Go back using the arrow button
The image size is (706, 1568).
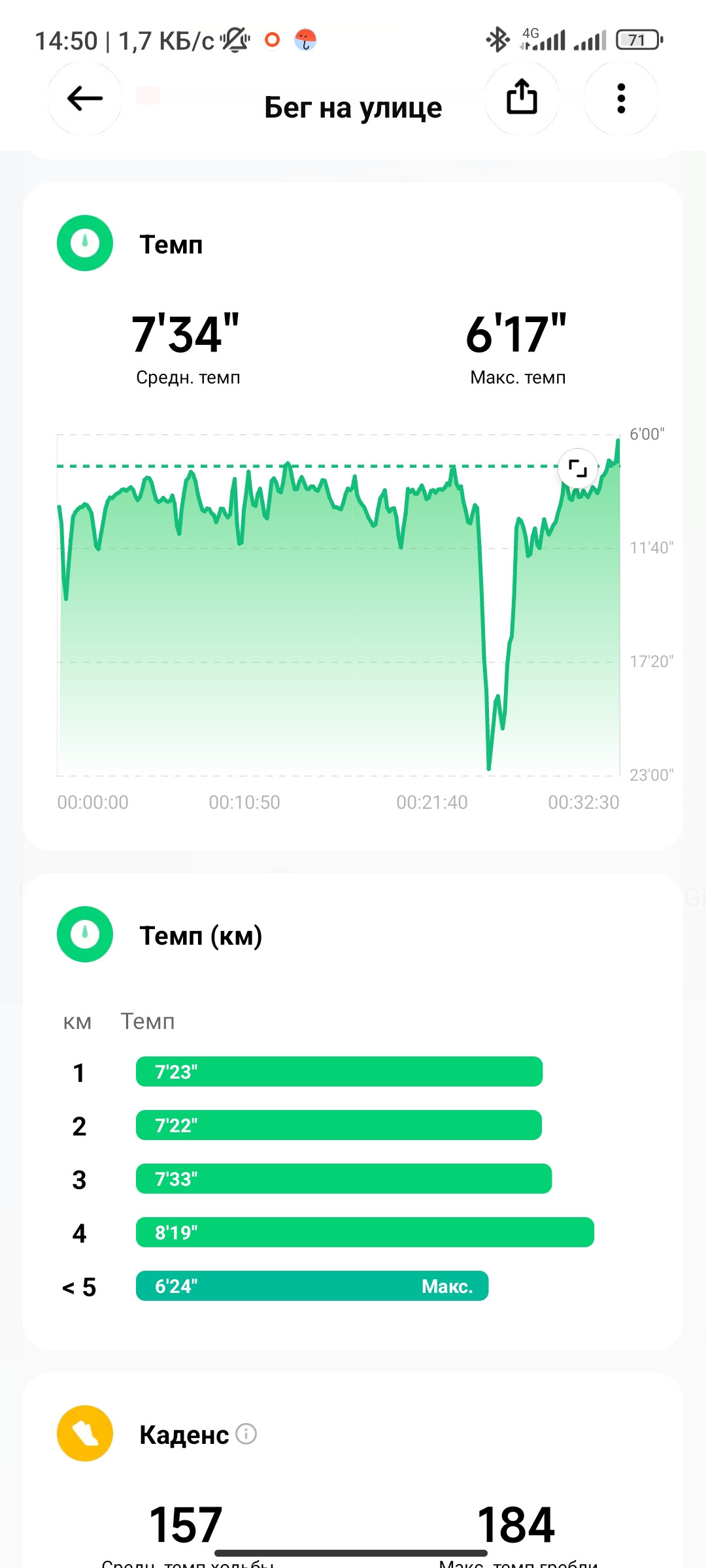point(85,99)
